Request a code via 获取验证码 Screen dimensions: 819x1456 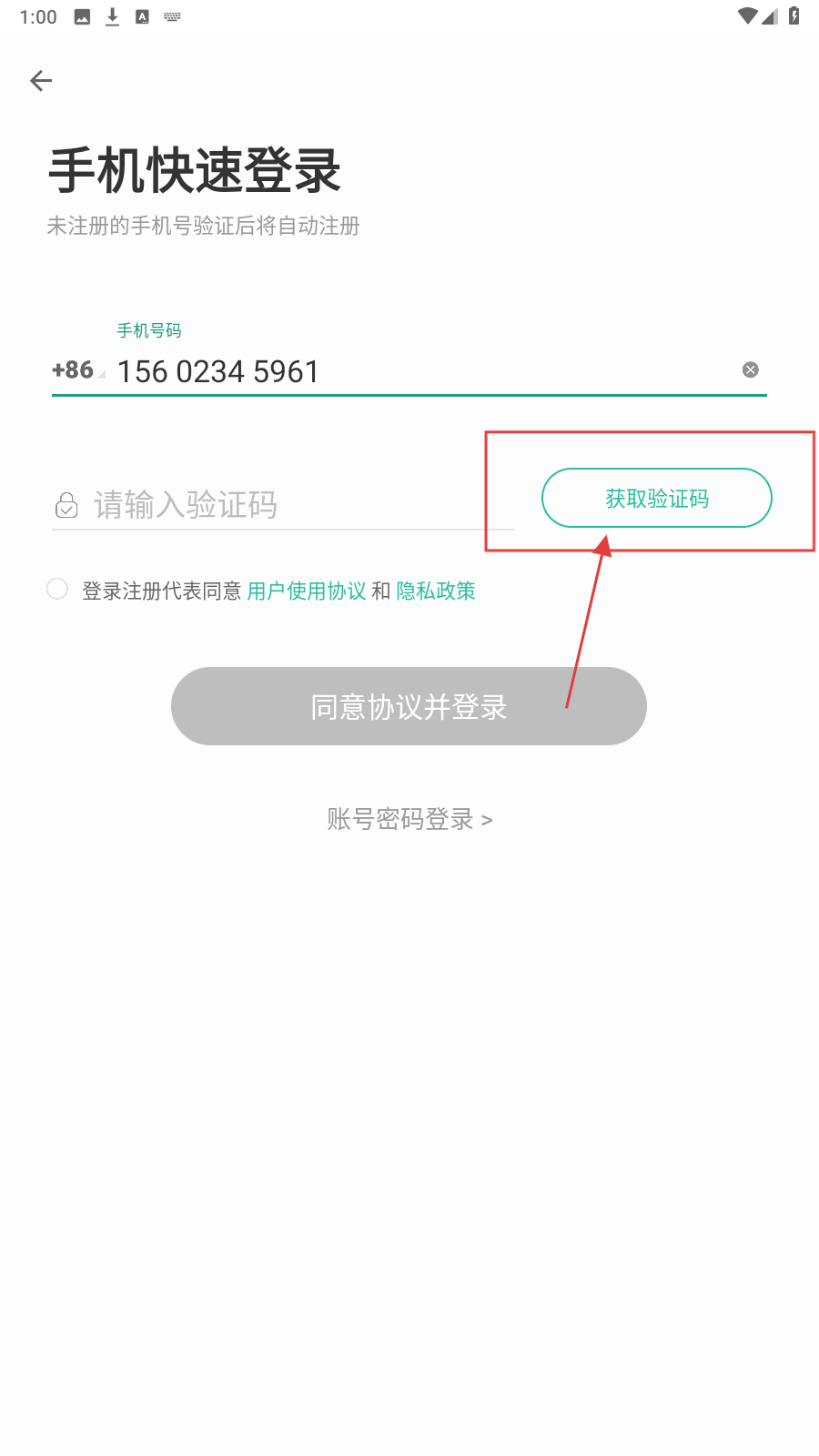(656, 498)
